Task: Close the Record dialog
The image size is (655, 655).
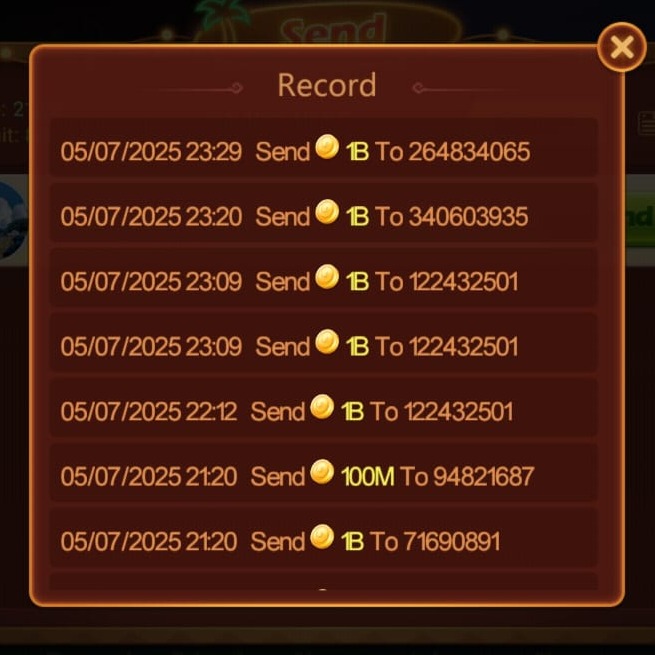Action: click(x=621, y=47)
